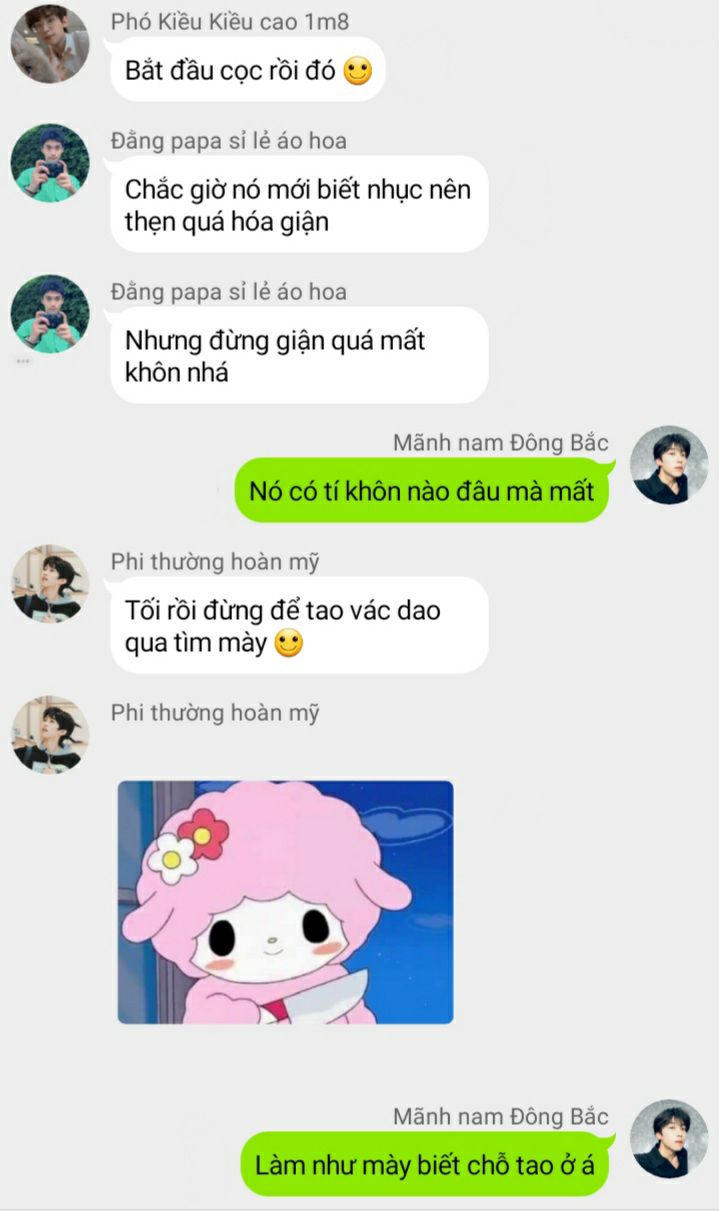
Task: Open the pink sheep with knife sticker image
Action: (285, 902)
